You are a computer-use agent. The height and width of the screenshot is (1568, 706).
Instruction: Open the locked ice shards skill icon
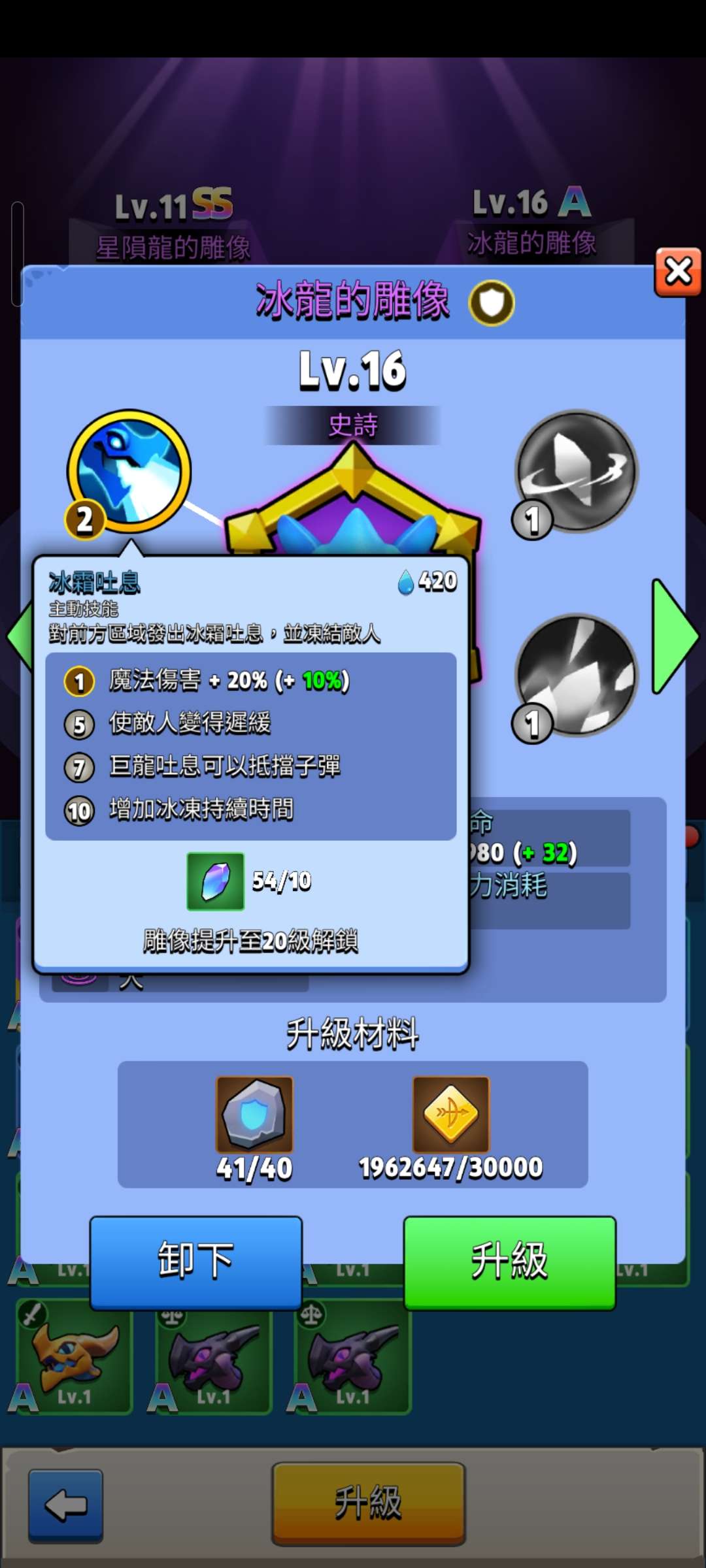click(576, 675)
